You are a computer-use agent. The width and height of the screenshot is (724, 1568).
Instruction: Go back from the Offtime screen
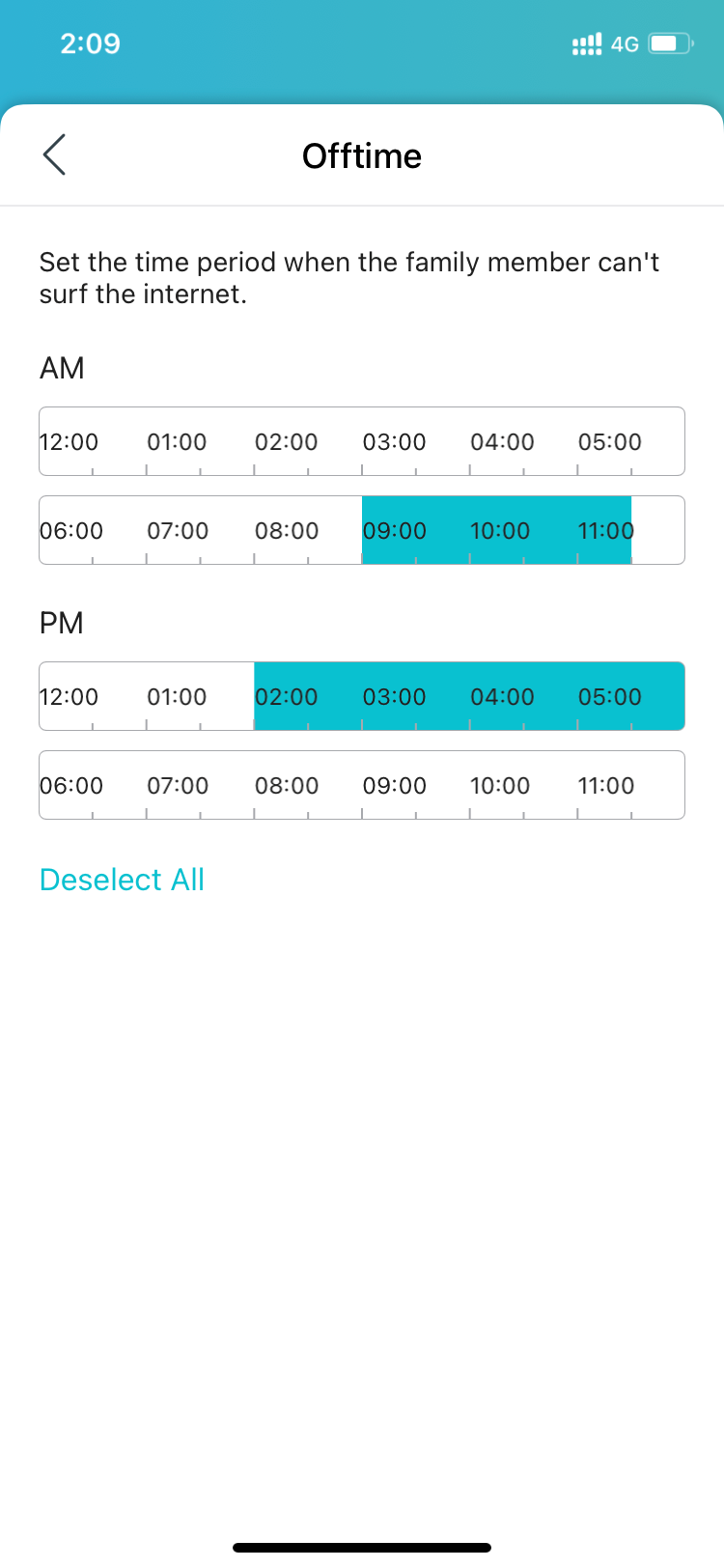pos(54,154)
